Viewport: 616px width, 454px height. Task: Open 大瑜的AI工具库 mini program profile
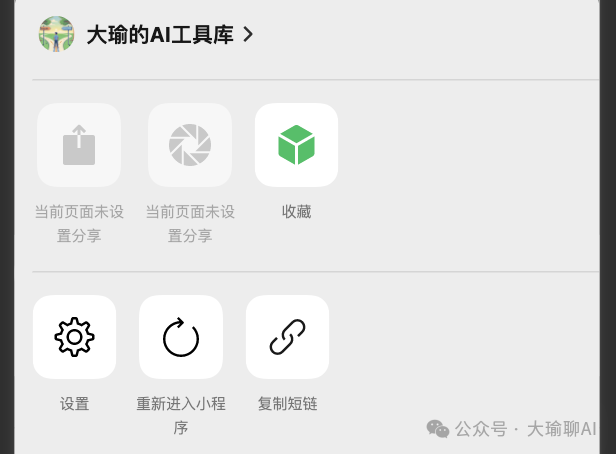[160, 35]
